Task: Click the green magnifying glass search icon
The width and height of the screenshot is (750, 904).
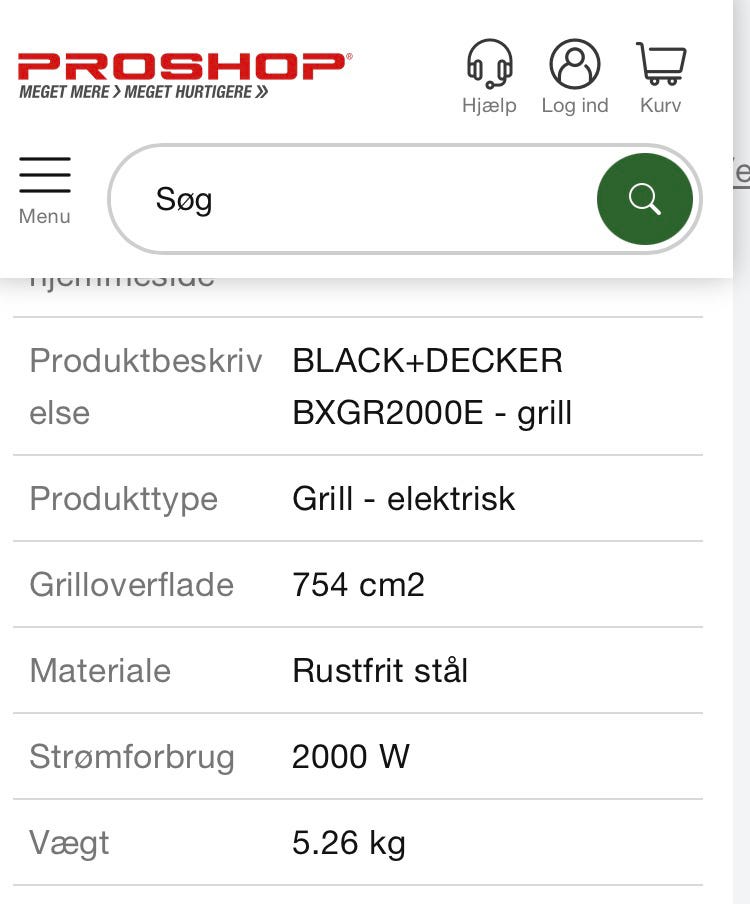Action: tap(645, 199)
